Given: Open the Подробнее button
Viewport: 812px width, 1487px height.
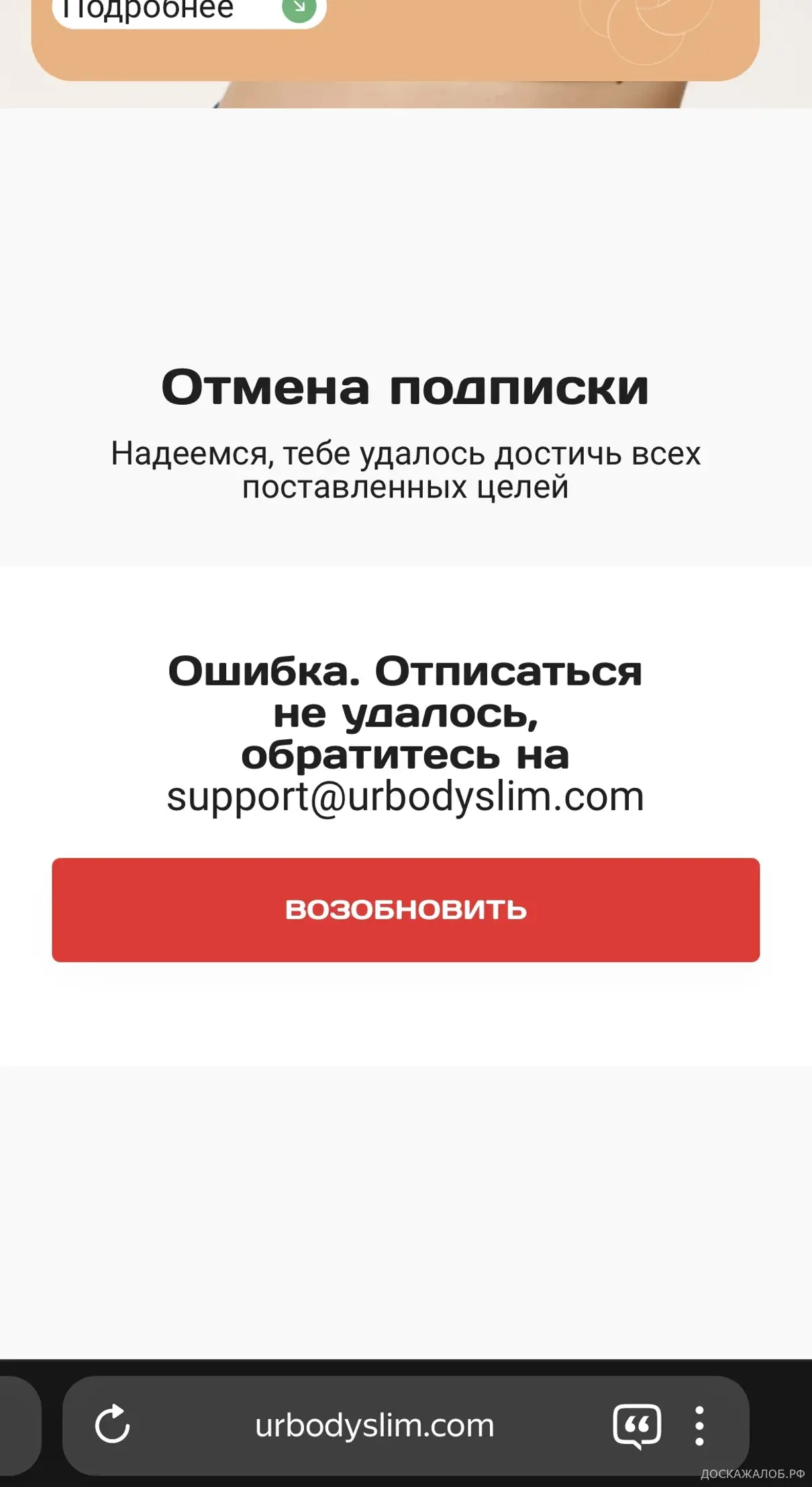Looking at the screenshot, I should pyautogui.click(x=188, y=11).
